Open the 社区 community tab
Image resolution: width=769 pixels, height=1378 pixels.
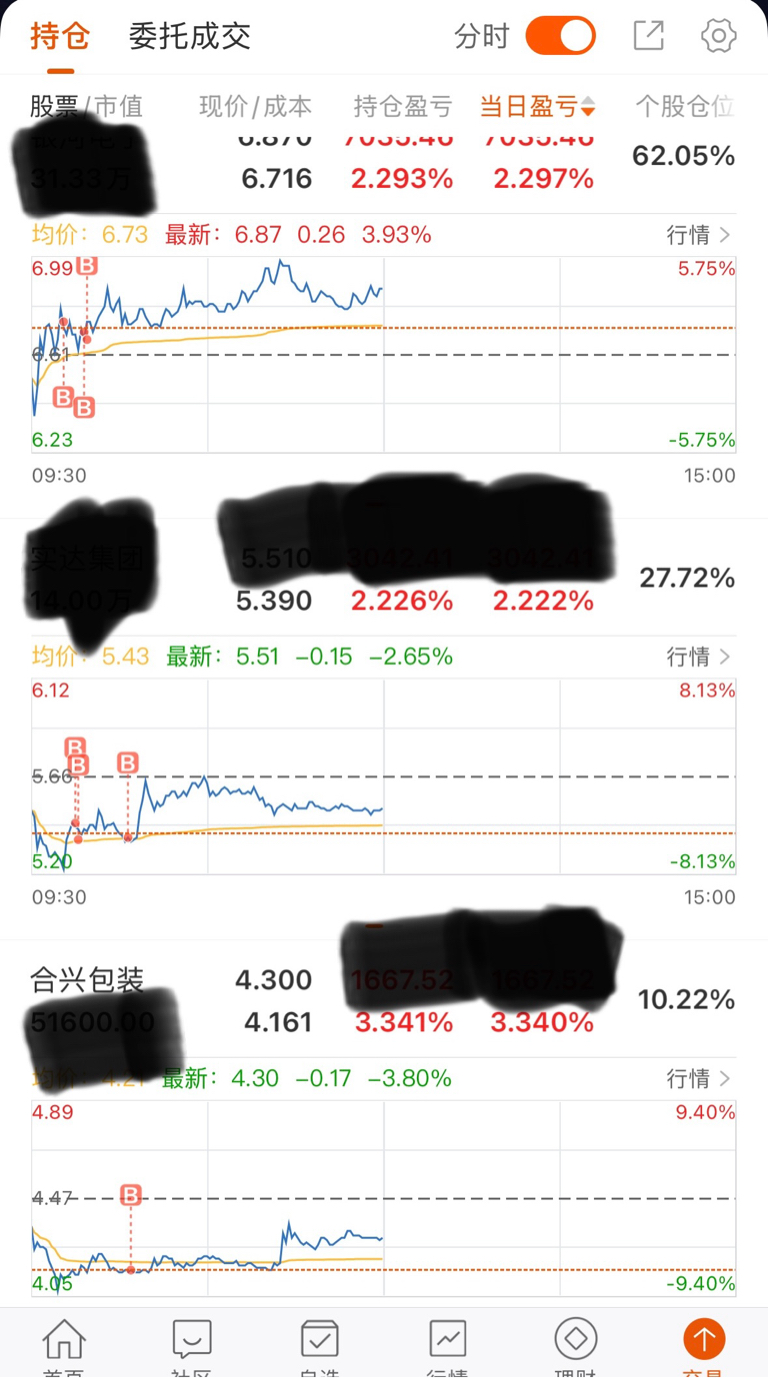click(191, 1345)
